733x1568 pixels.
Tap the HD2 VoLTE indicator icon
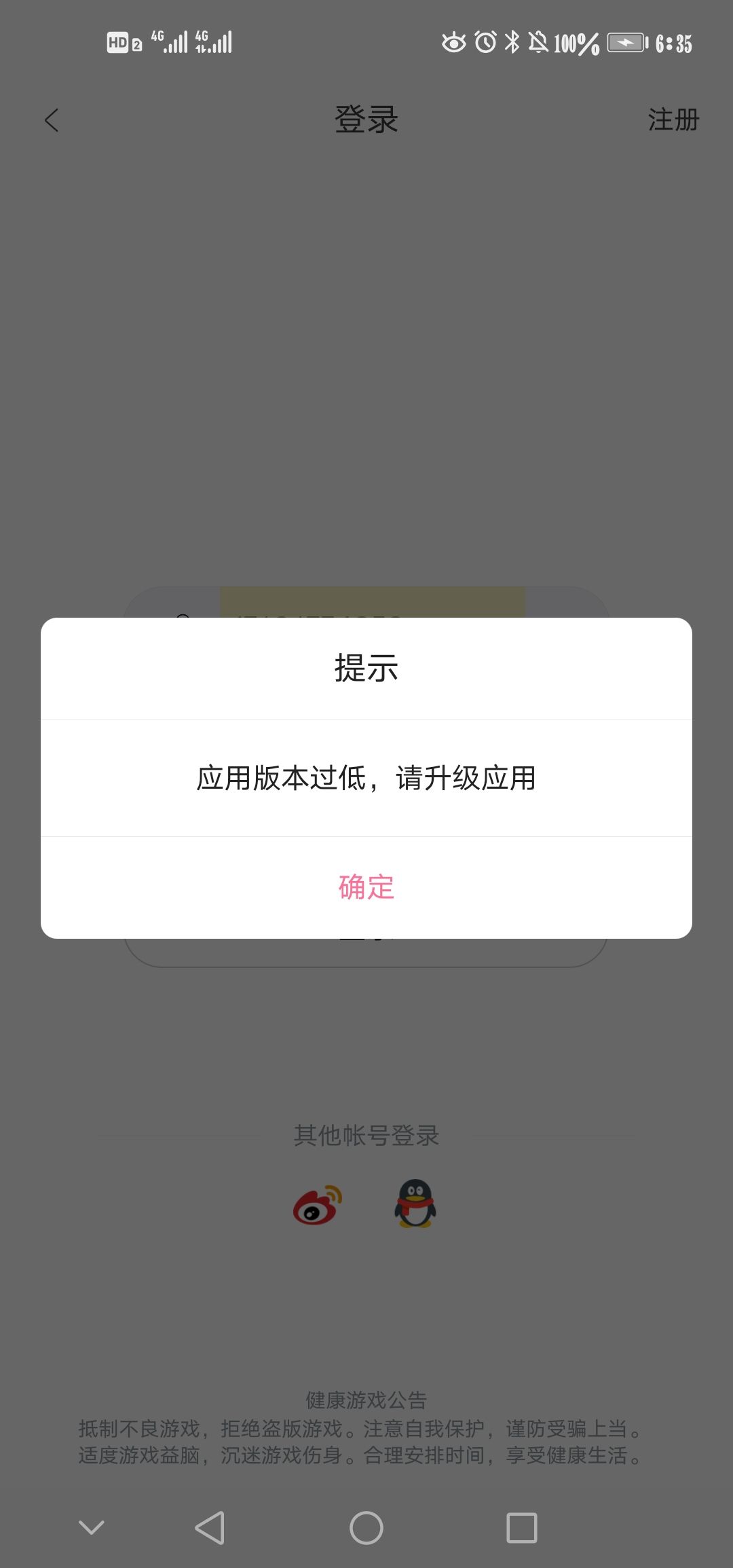pos(124,42)
